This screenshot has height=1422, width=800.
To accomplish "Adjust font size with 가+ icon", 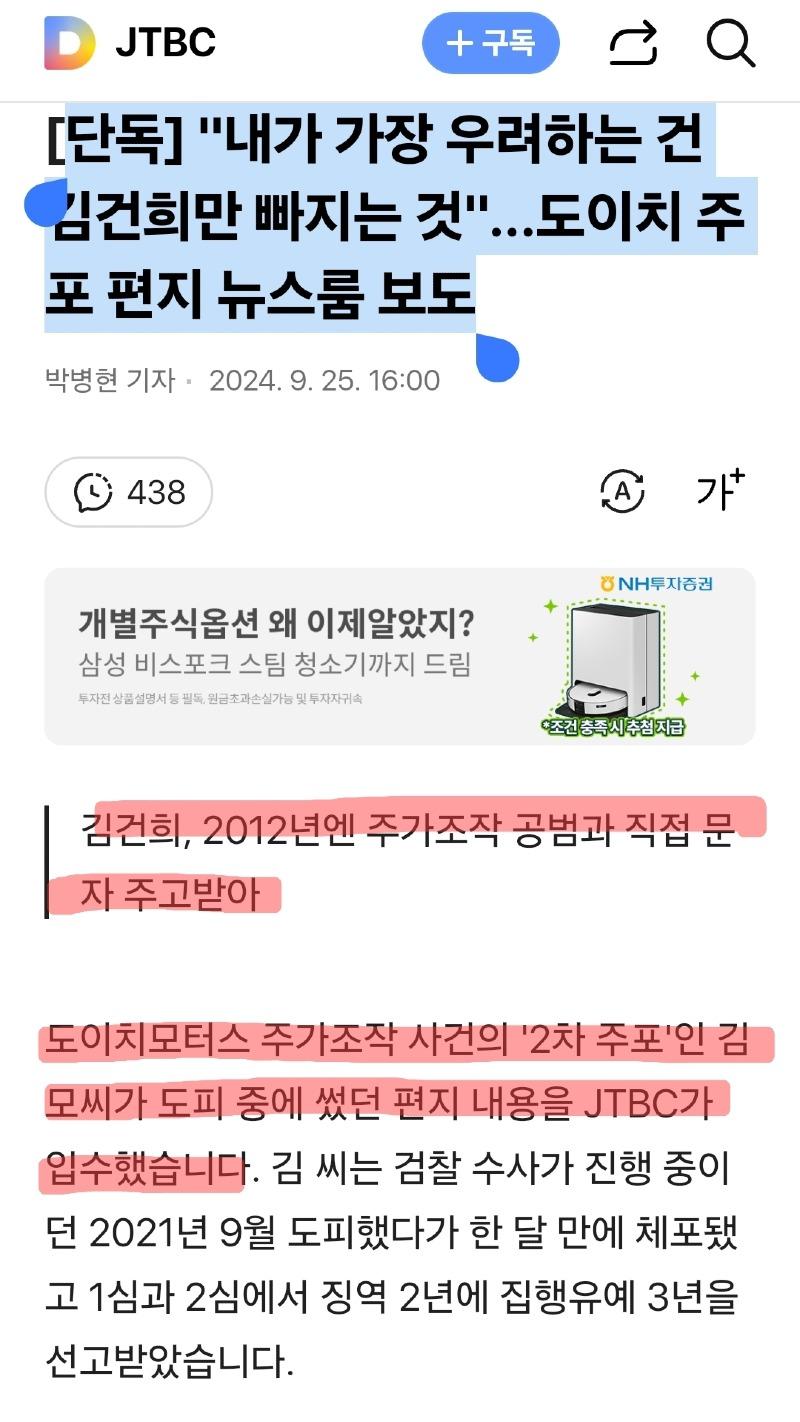I will pos(720,490).
